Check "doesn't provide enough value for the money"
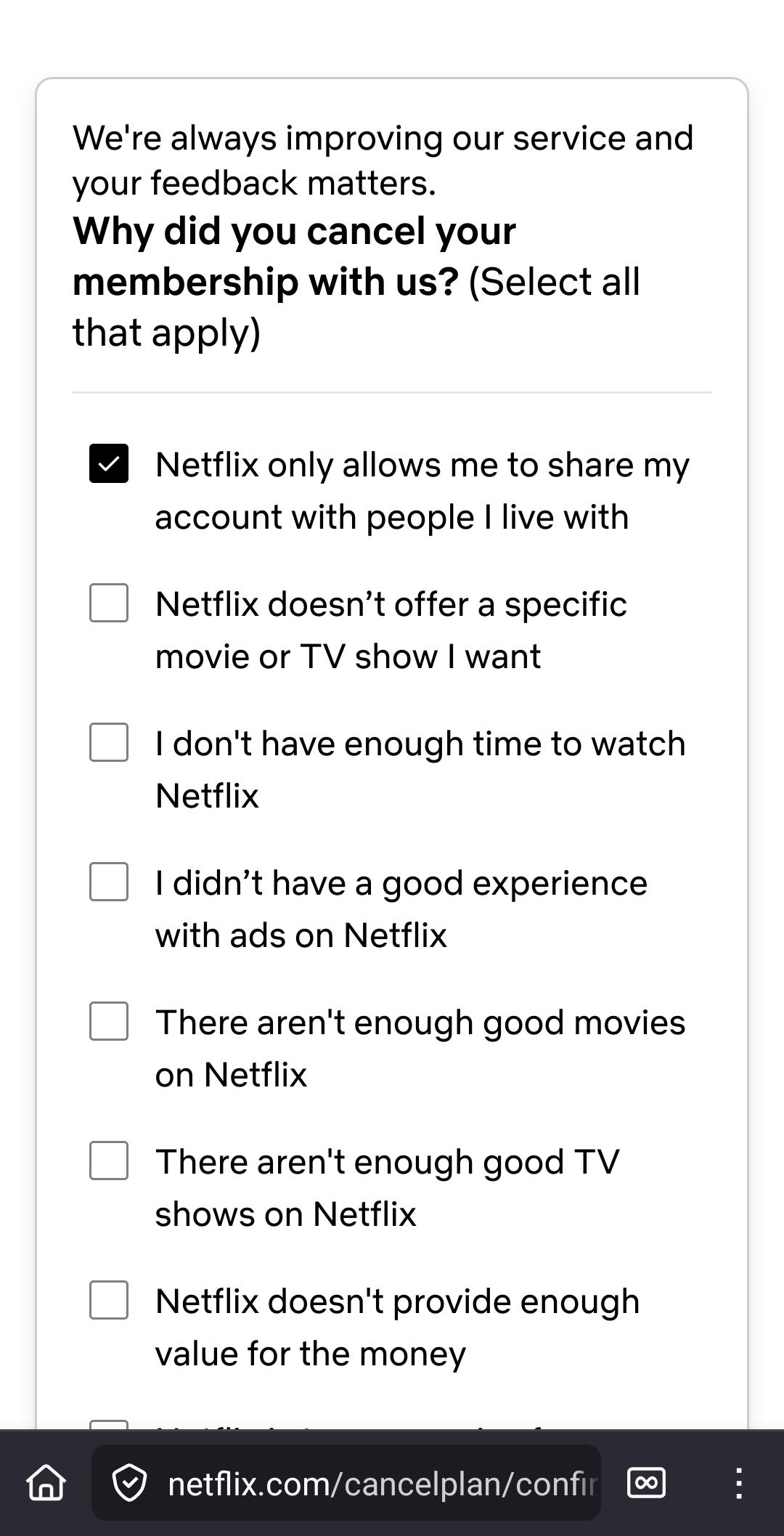Image resolution: width=784 pixels, height=1536 pixels. coord(109,1300)
